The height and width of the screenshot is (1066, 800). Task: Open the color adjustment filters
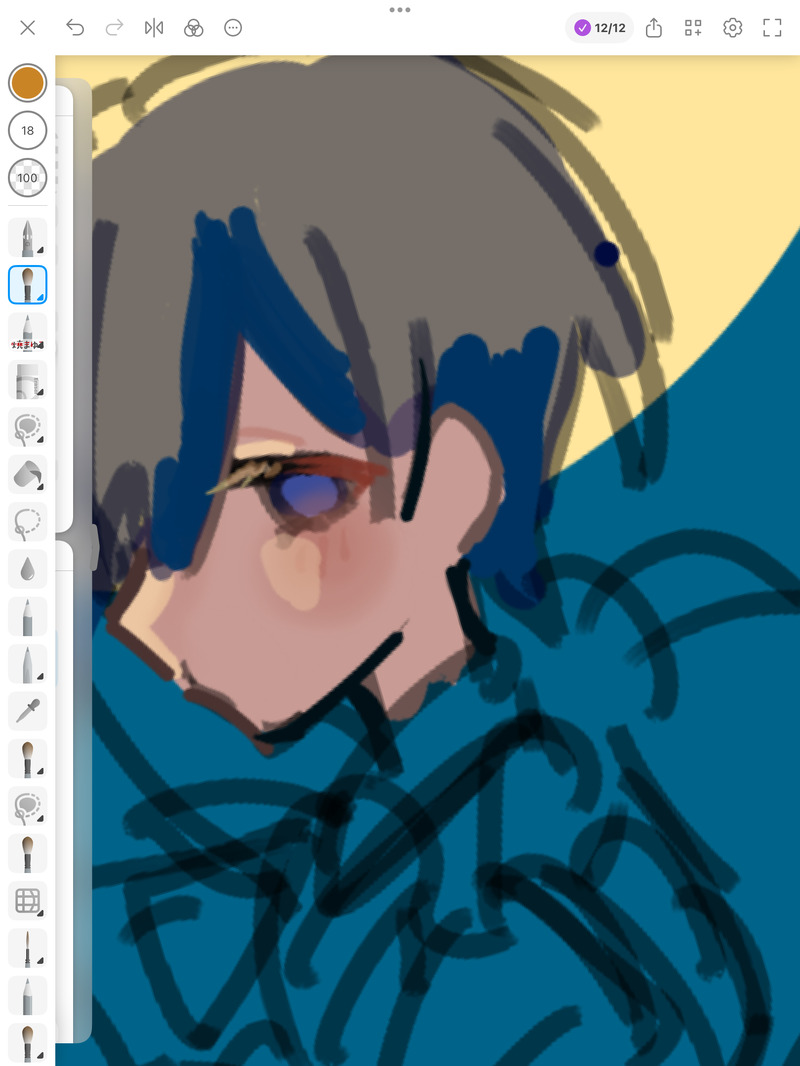[x=193, y=28]
